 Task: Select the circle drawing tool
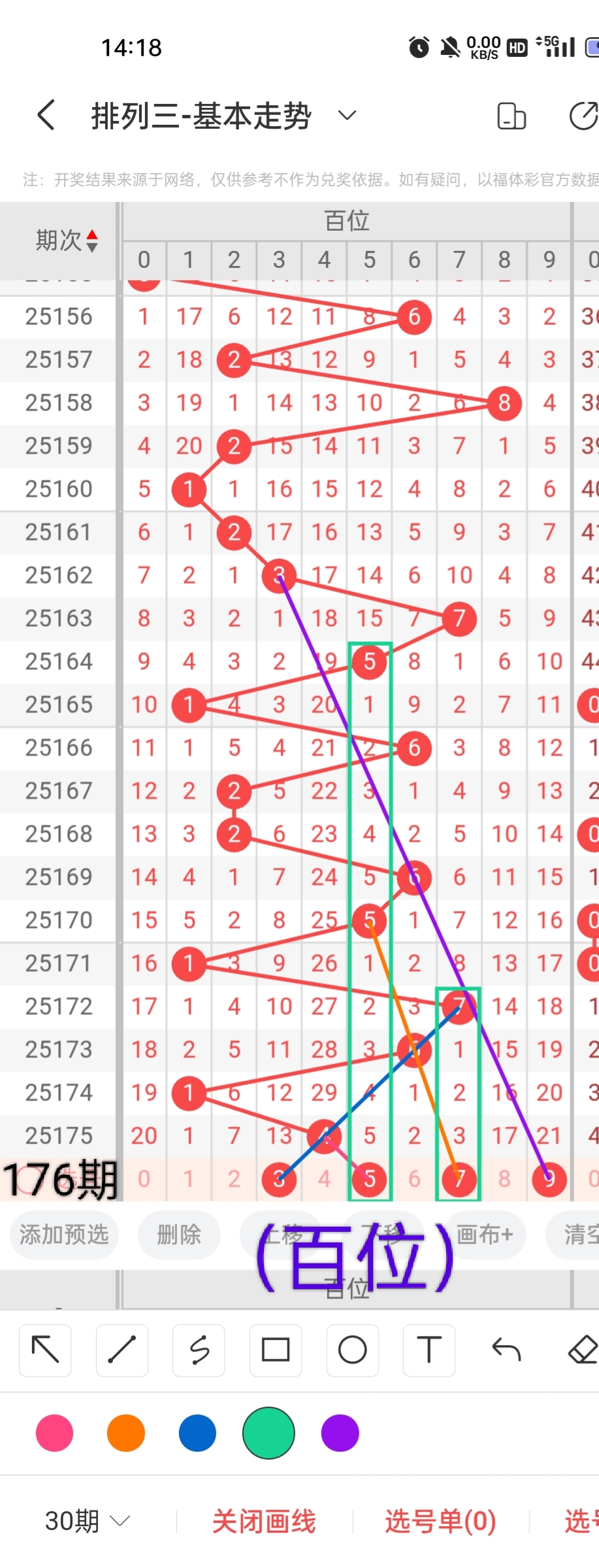click(x=352, y=1350)
